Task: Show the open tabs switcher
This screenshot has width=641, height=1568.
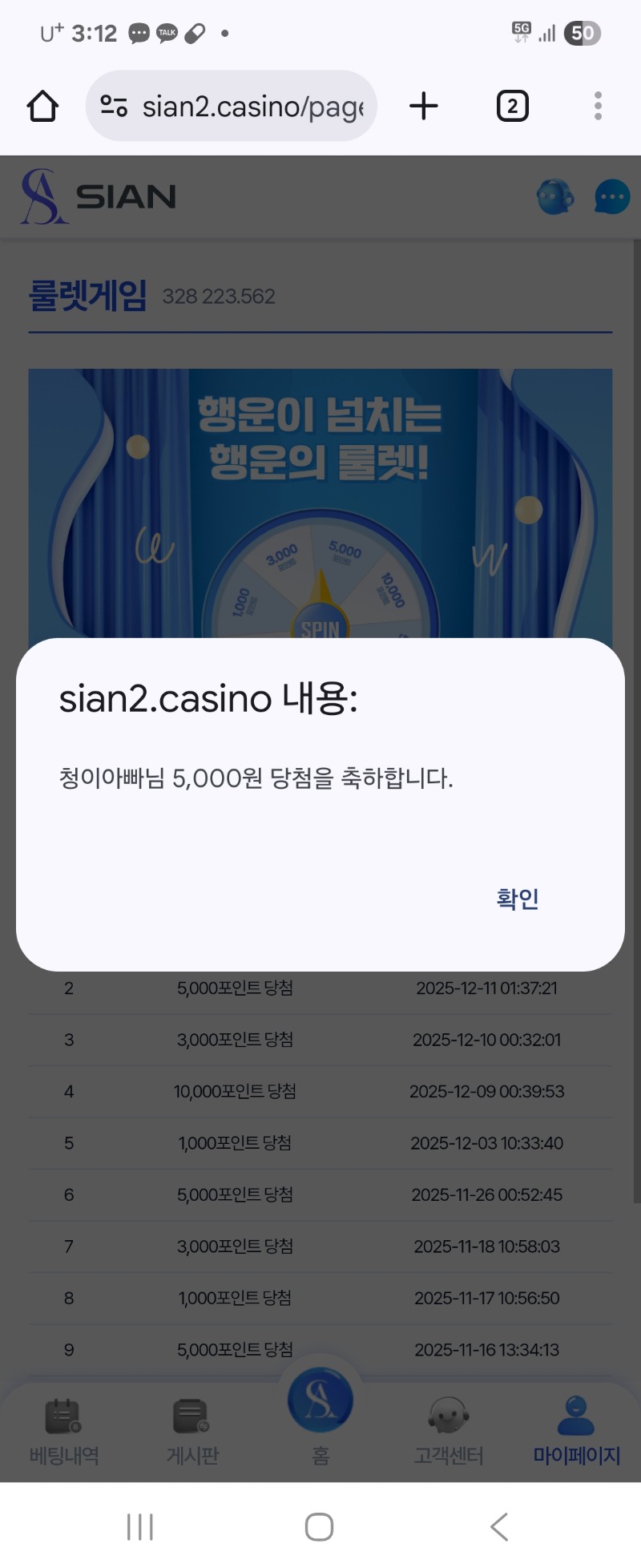Action: tap(513, 106)
